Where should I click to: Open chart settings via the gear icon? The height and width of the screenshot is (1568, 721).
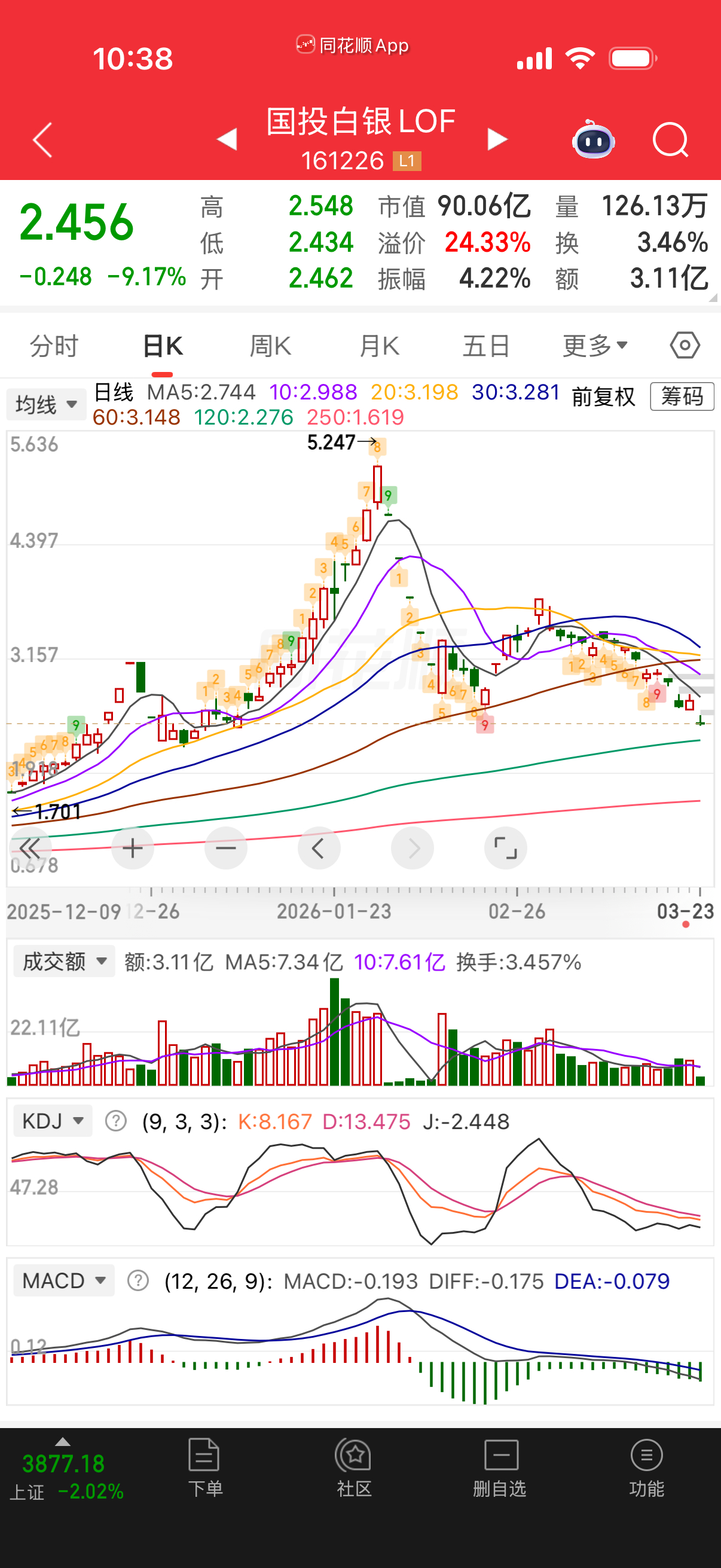[685, 344]
